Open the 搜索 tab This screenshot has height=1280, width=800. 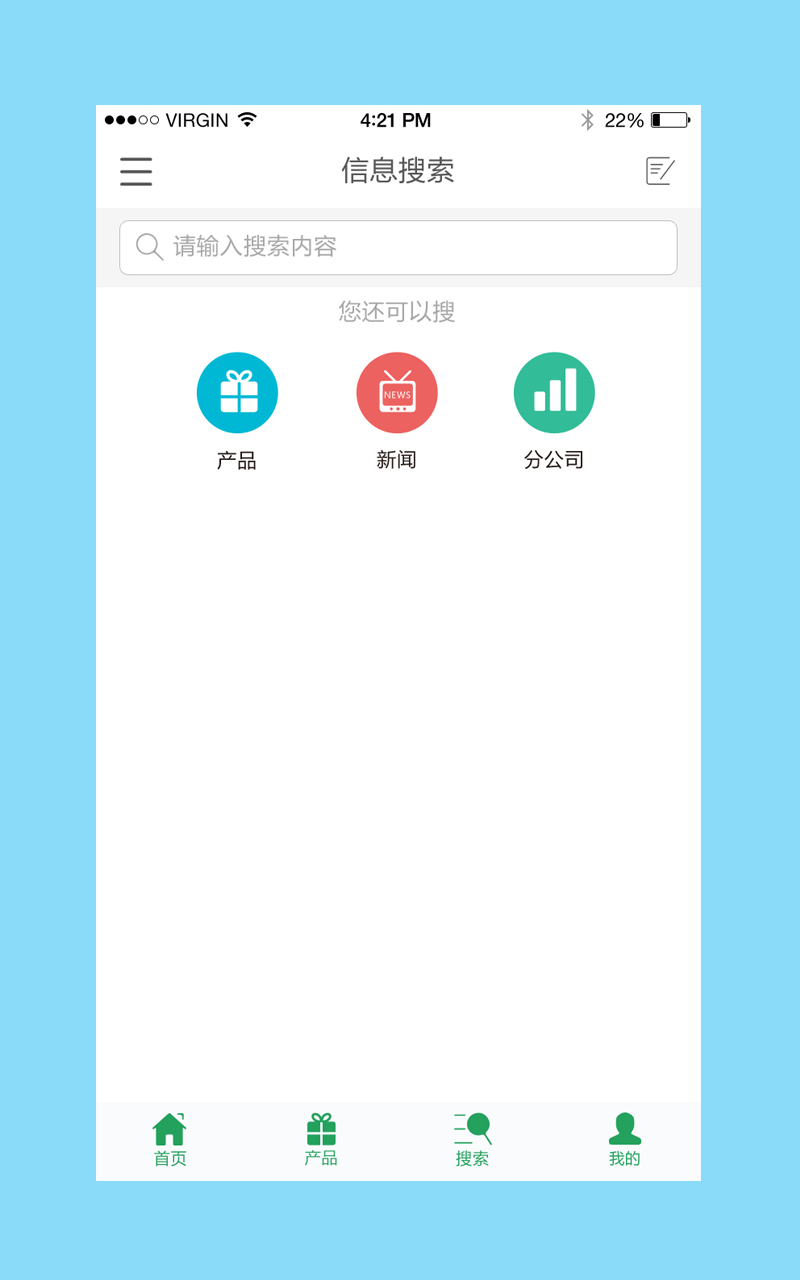click(473, 1140)
